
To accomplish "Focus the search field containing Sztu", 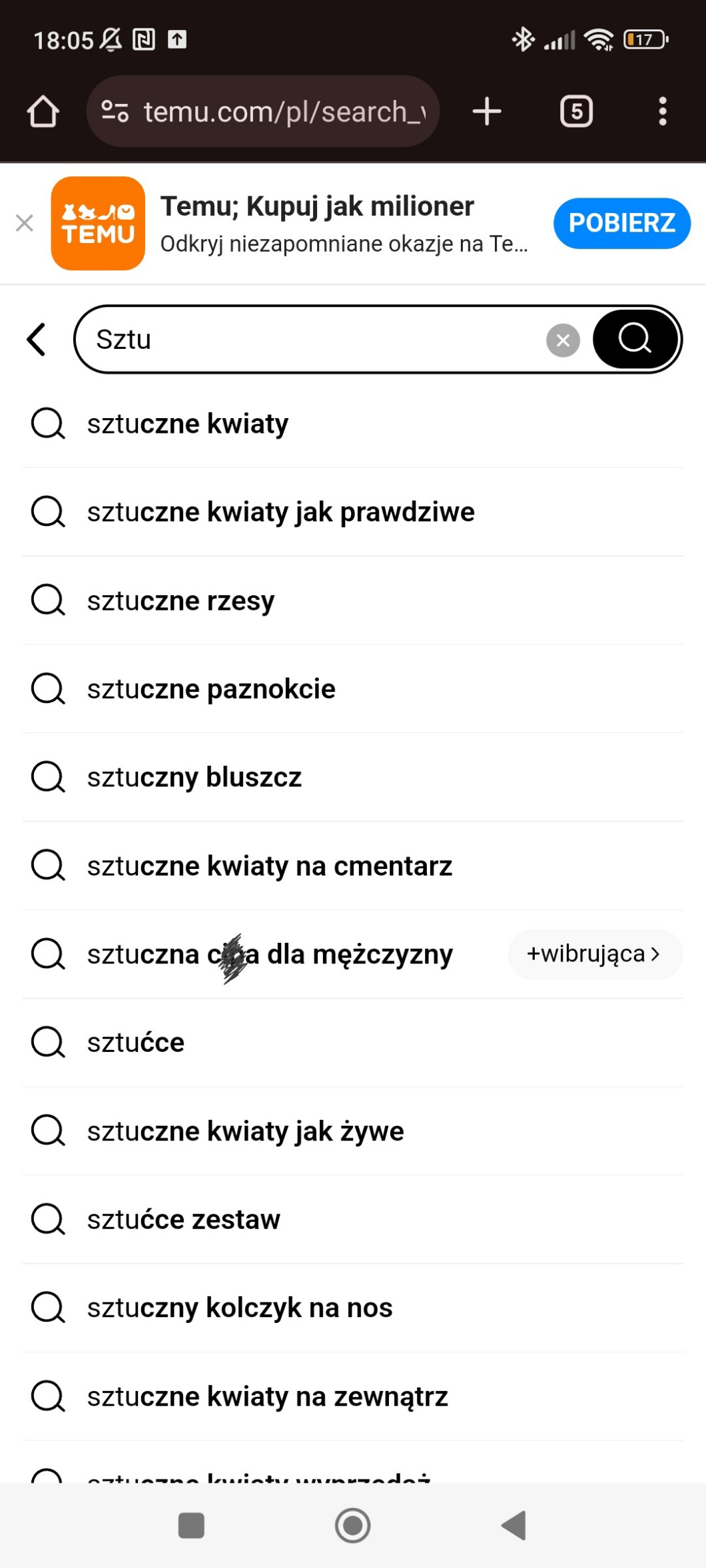I will pyautogui.click(x=320, y=340).
